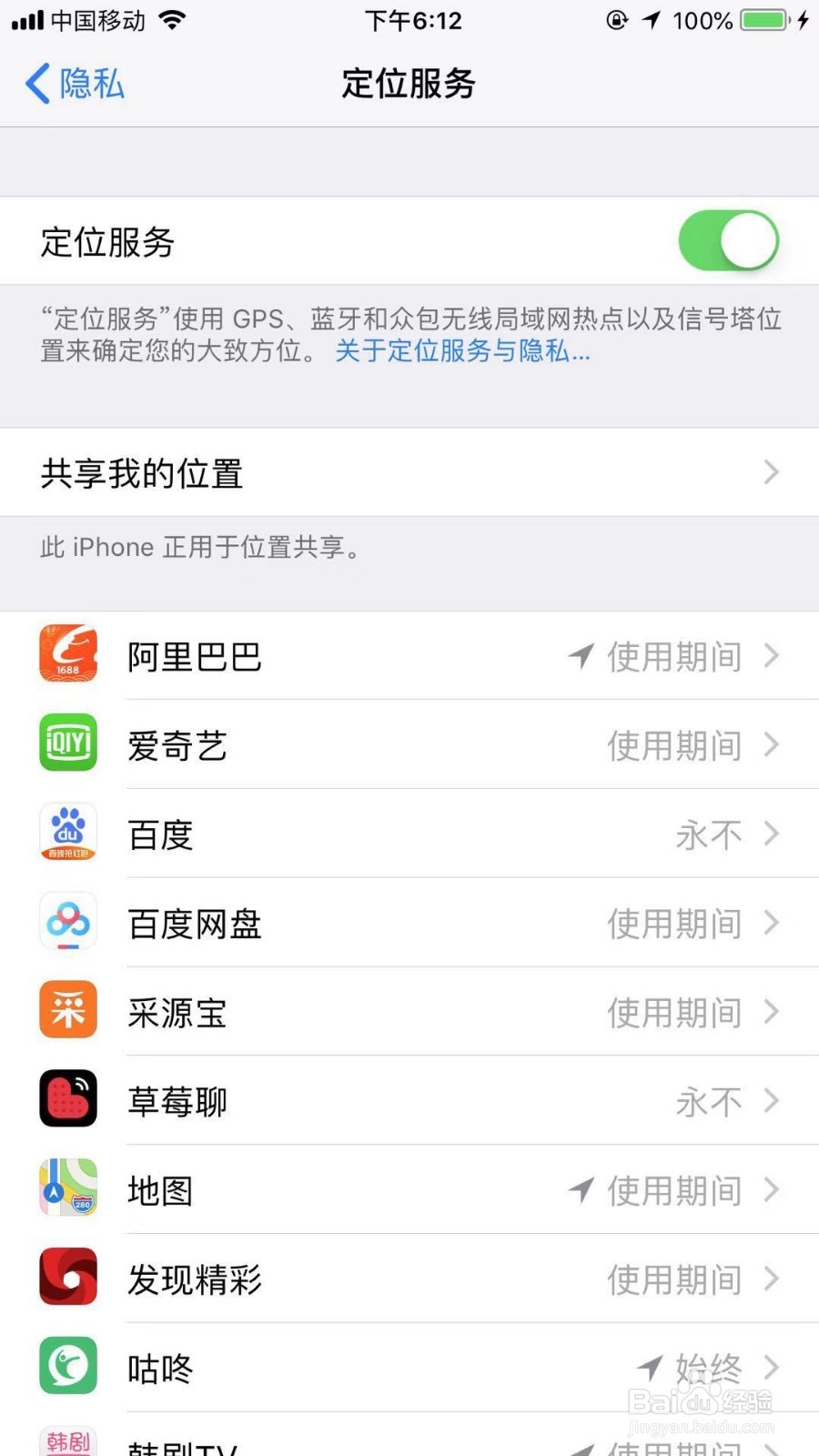
Task: Tap the 采源宝 app icon
Action: click(x=67, y=1010)
